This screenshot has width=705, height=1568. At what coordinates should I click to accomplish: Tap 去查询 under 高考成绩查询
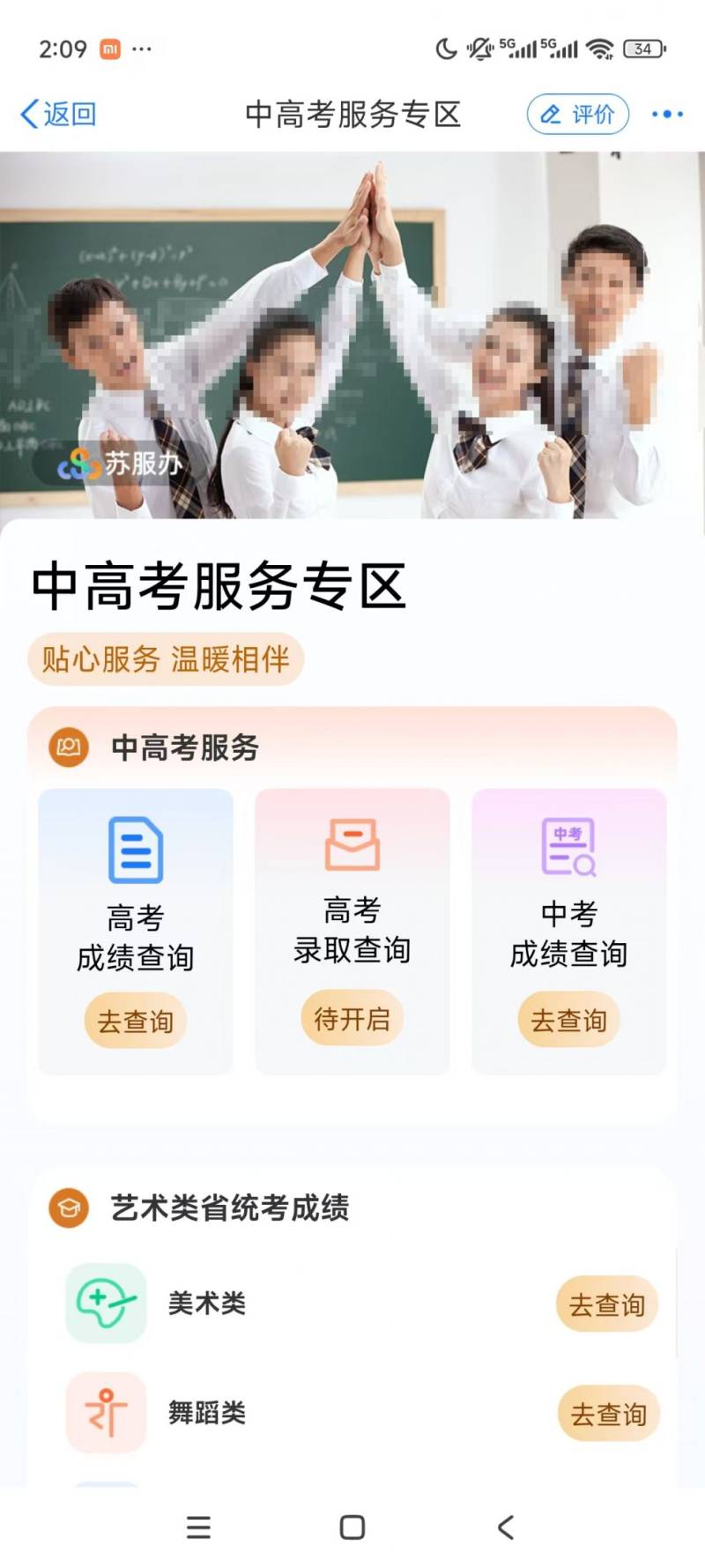136,1021
